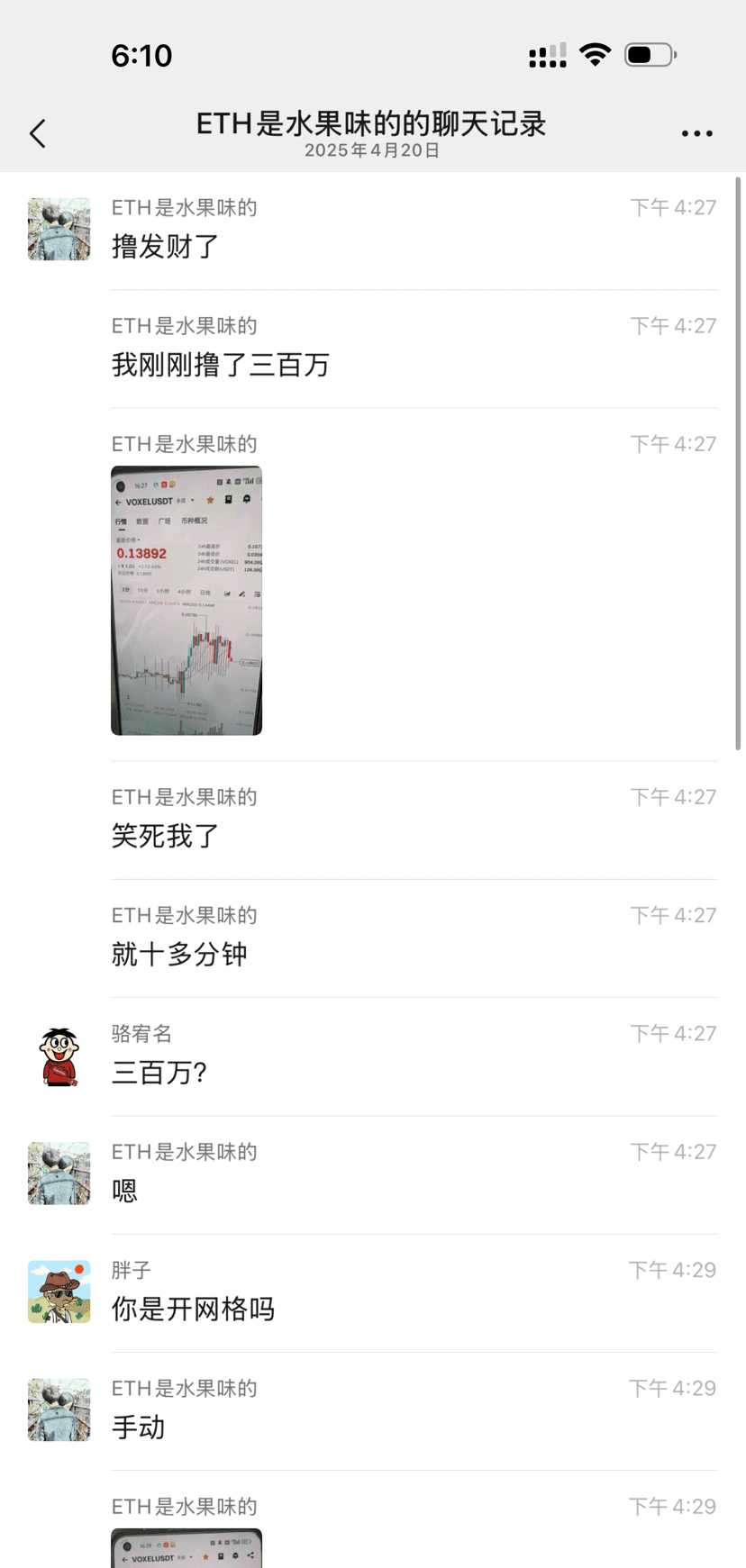Select the message 就十多分钟

click(180, 955)
